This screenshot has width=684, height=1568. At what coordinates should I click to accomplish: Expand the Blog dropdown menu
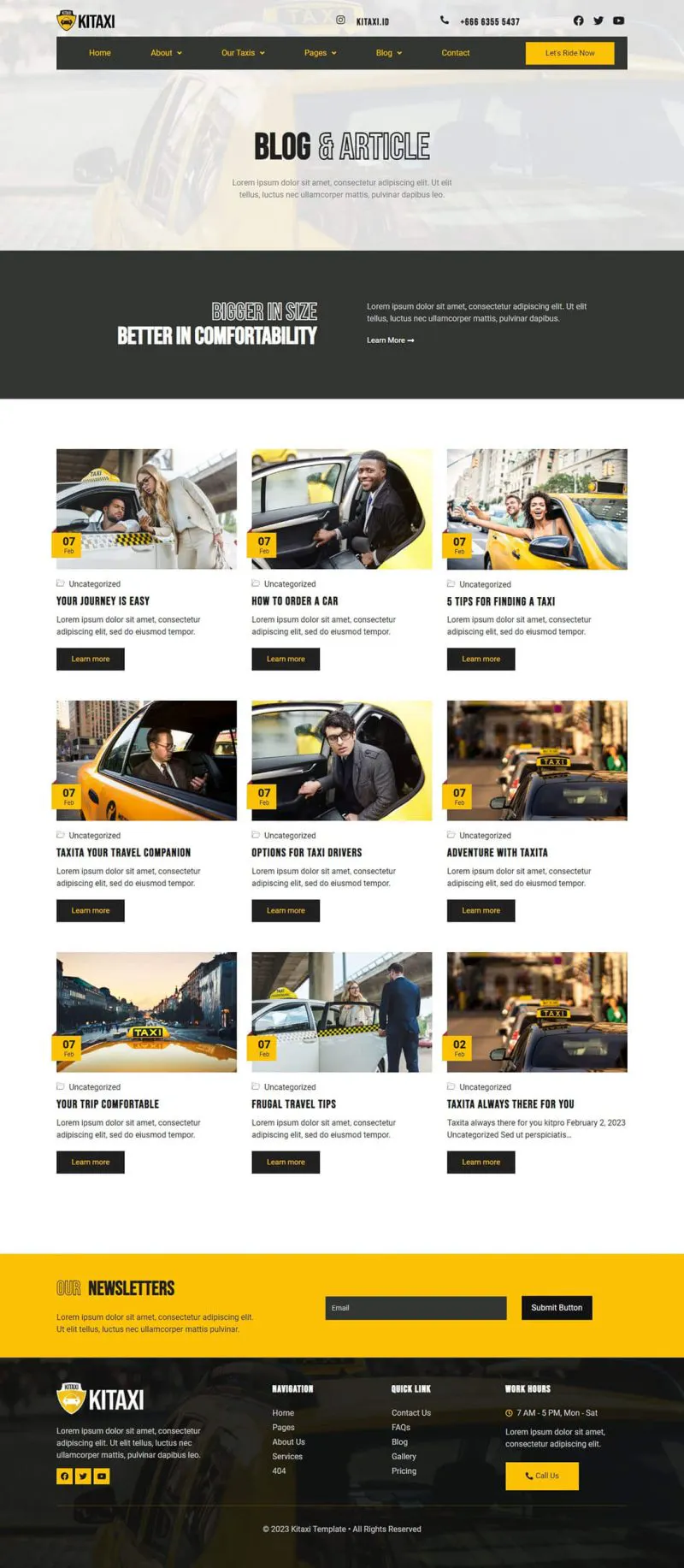[388, 53]
